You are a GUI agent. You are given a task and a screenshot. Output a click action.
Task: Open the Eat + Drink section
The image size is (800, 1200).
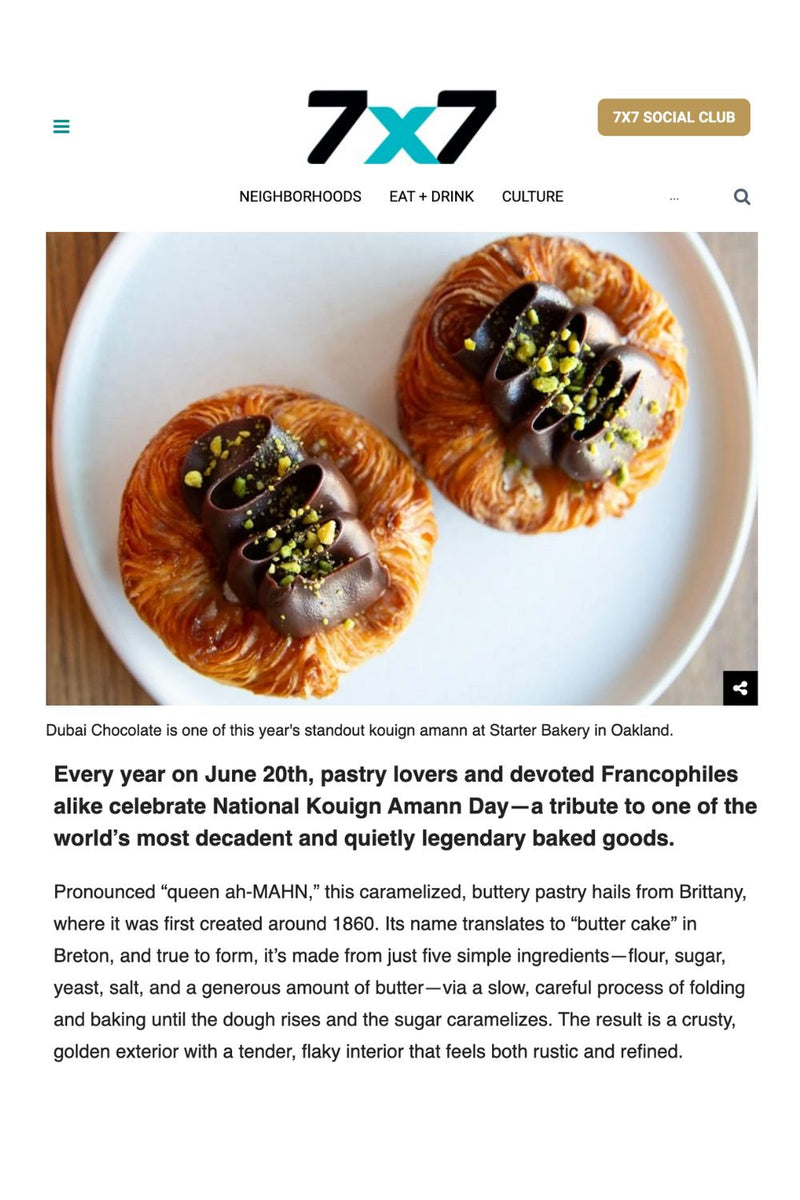pyautogui.click(x=431, y=197)
